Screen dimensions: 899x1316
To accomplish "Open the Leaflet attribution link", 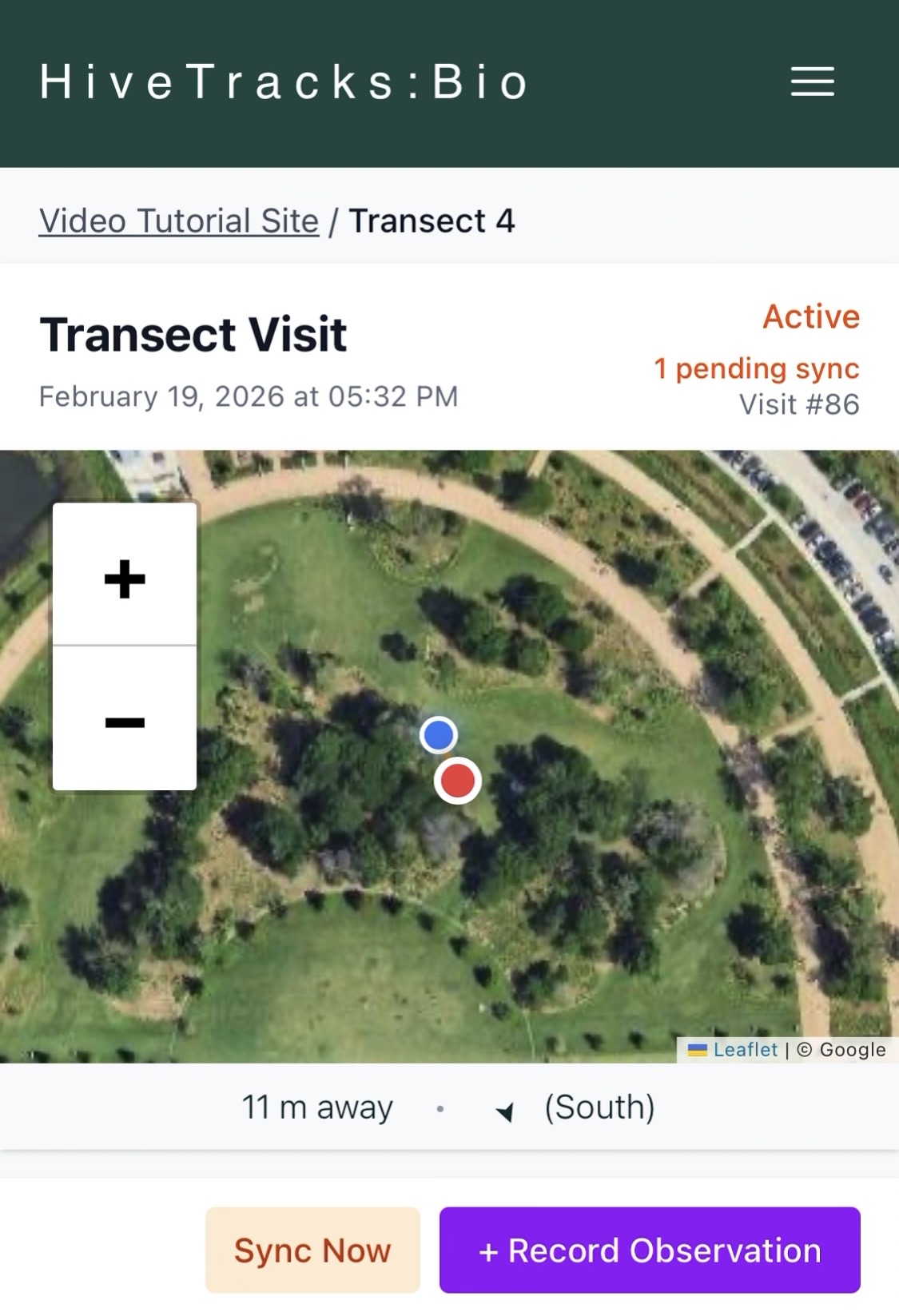I will 744,1049.
